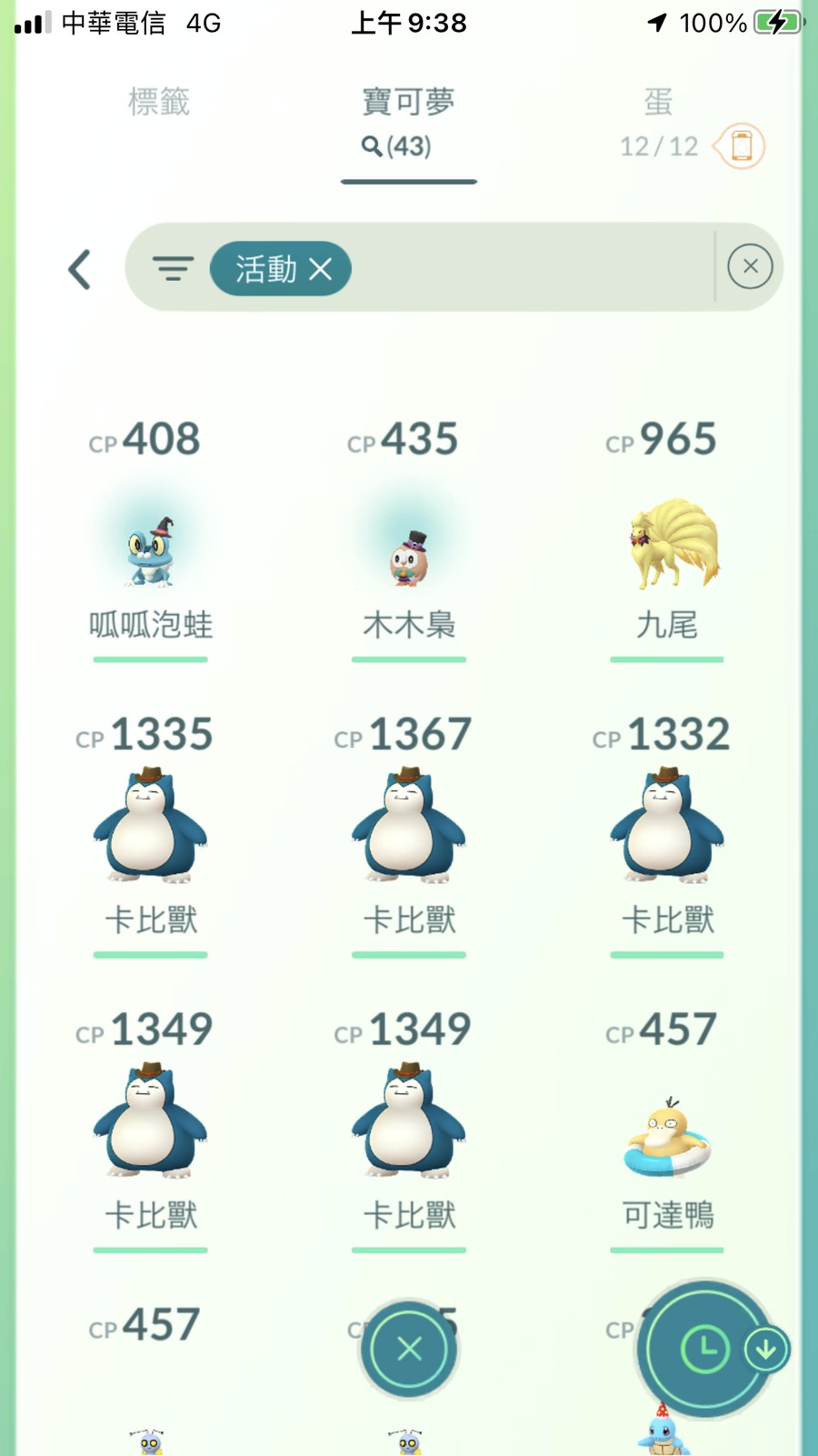Close the Pokémon list with X button

409,1349
